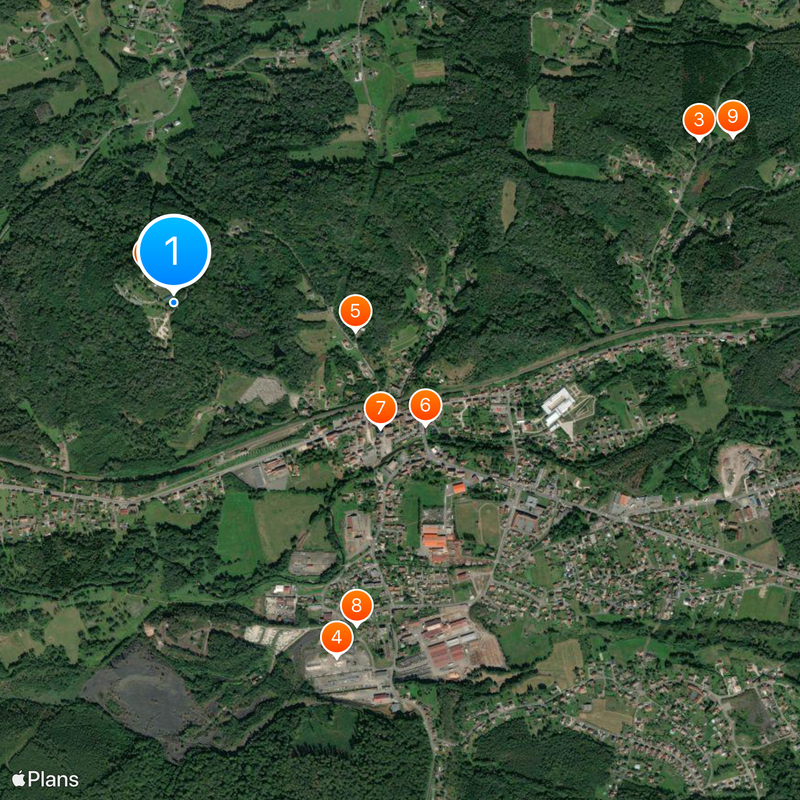
Task: Select the large blue pin numbered 1
Action: [173, 250]
